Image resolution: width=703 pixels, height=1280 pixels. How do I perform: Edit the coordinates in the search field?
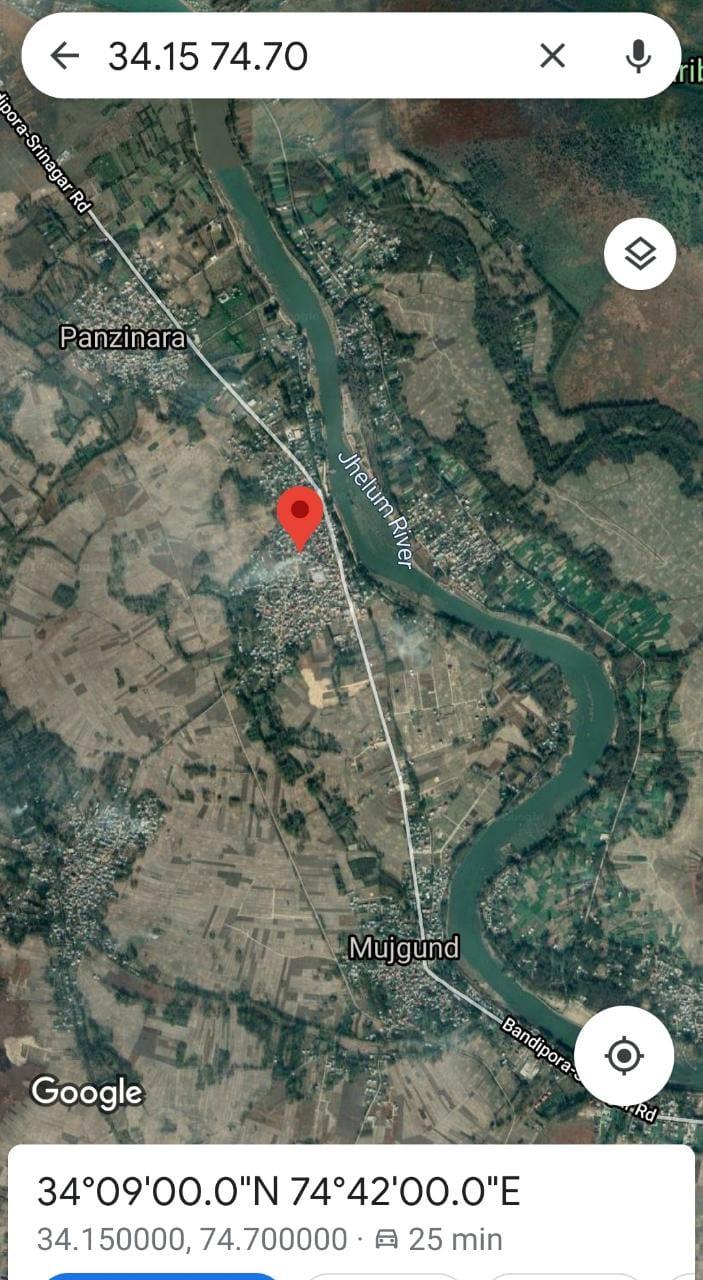(300, 56)
